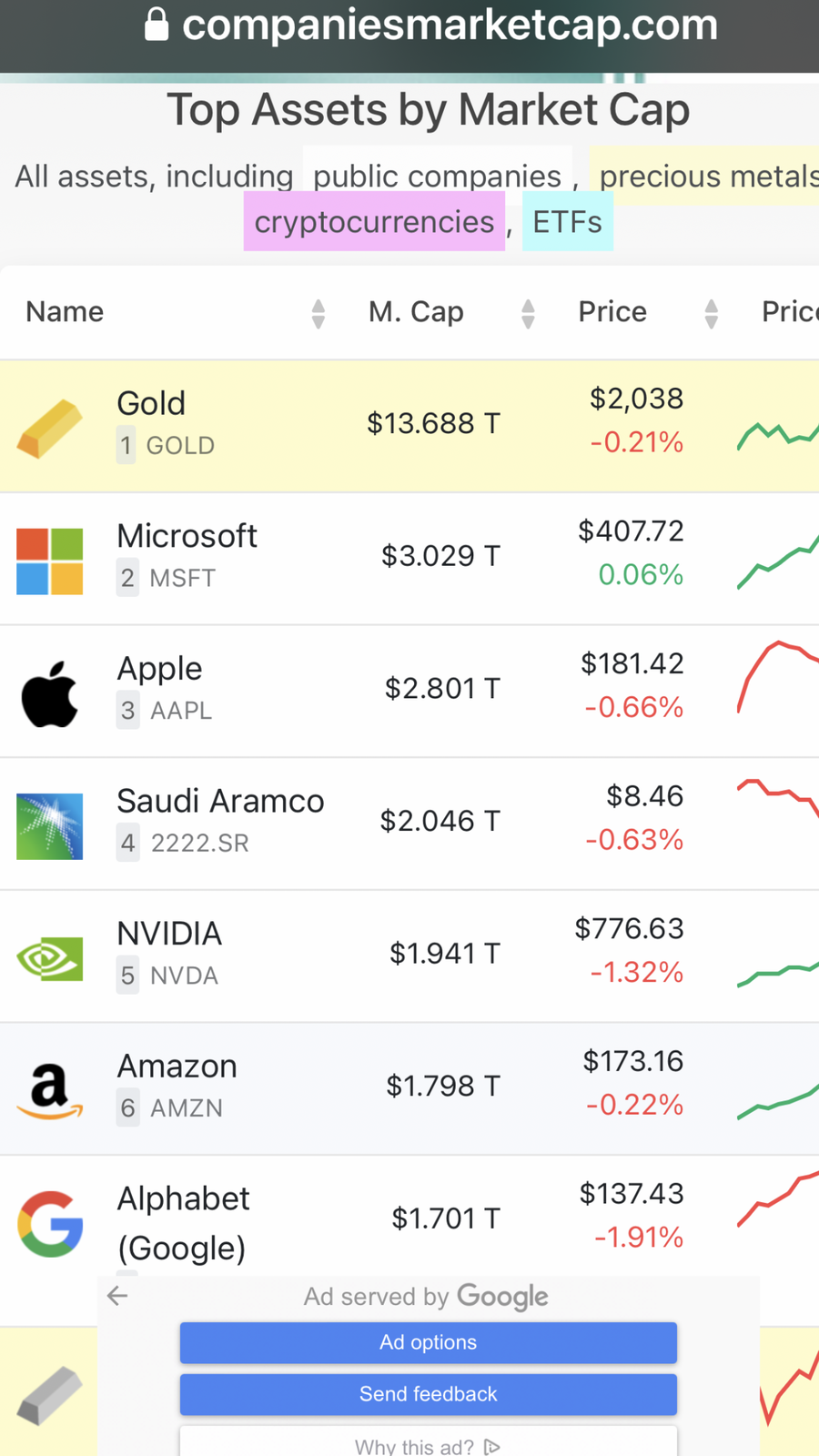This screenshot has height=1456, width=819.
Task: Open the Why this ad? link
Action: tap(429, 1443)
